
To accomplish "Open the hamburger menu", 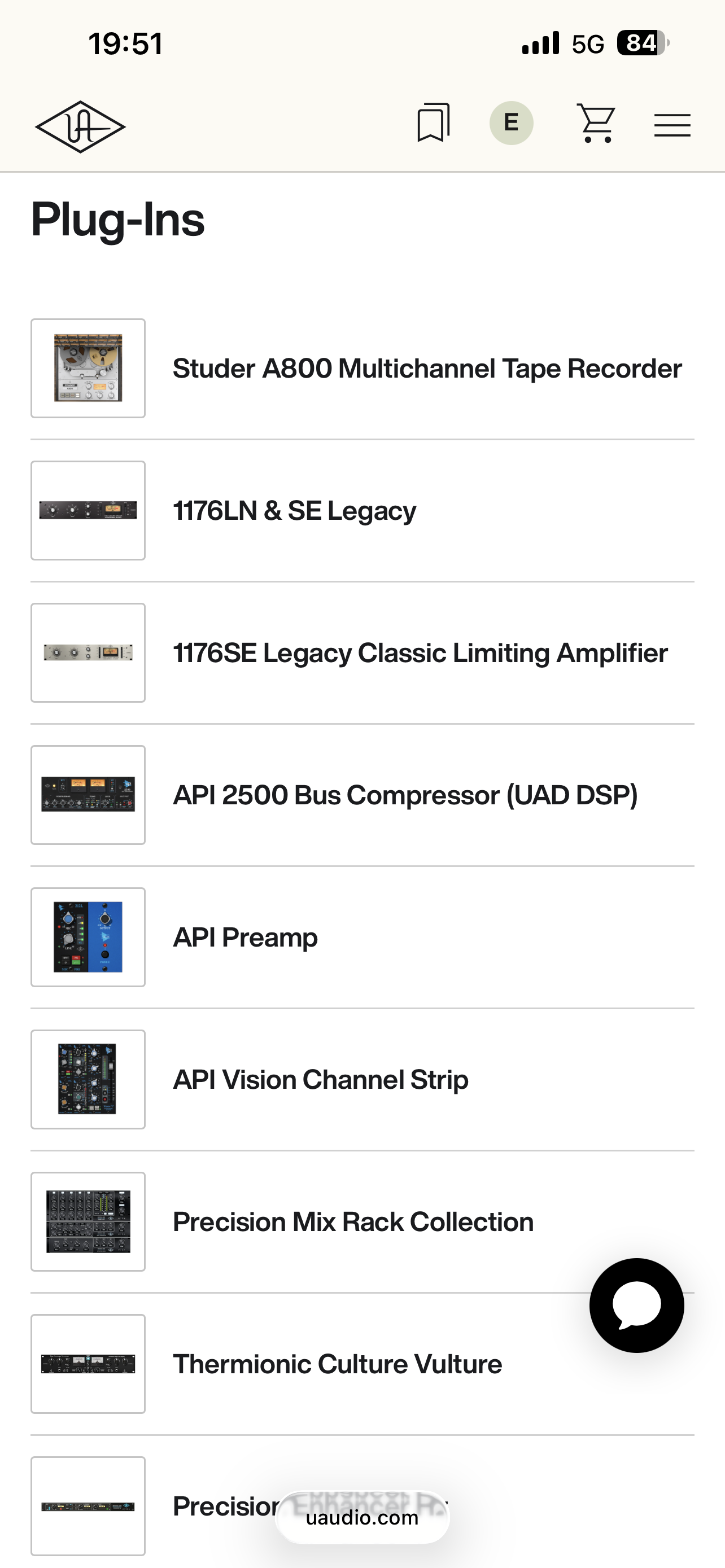I will click(672, 125).
